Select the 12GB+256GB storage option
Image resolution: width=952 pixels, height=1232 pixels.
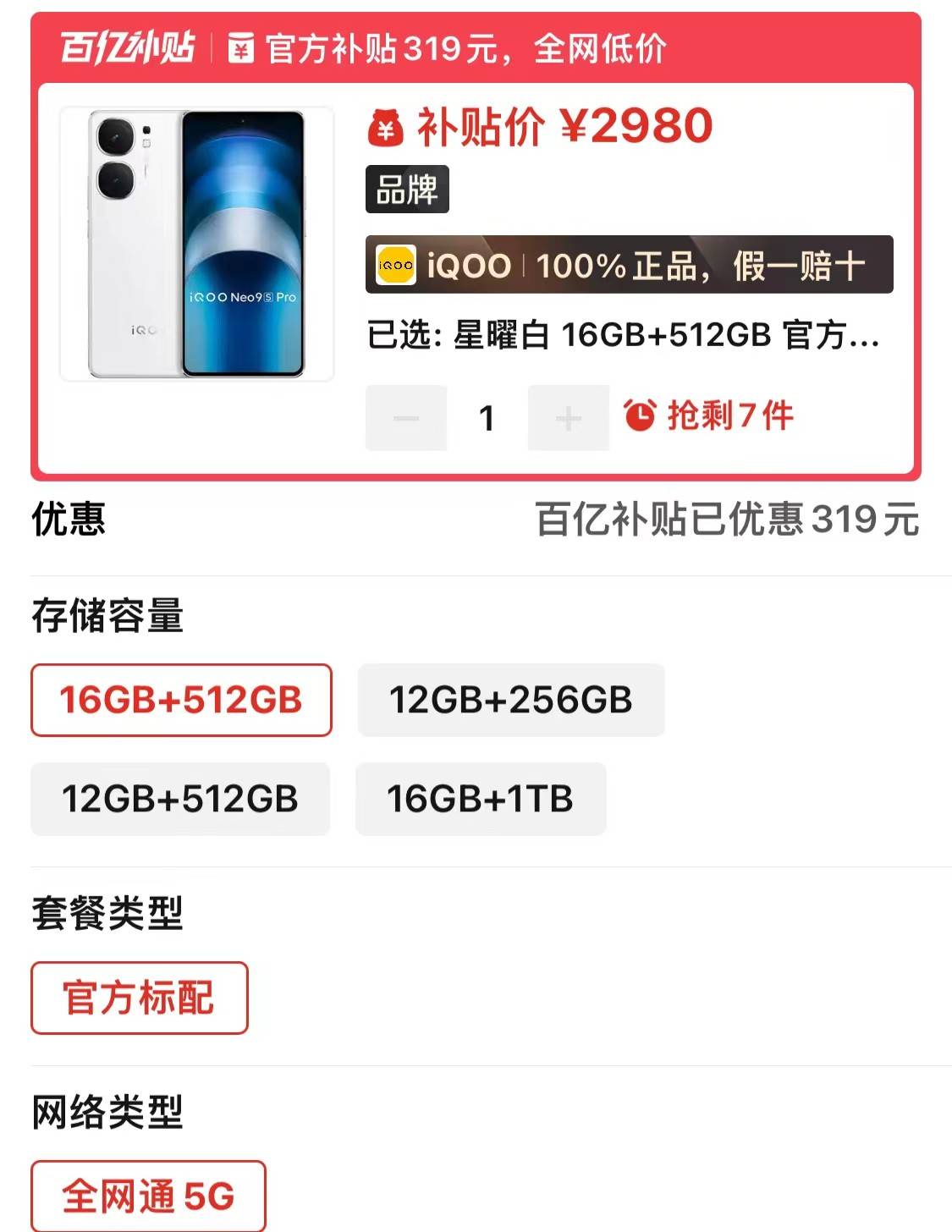click(x=511, y=700)
